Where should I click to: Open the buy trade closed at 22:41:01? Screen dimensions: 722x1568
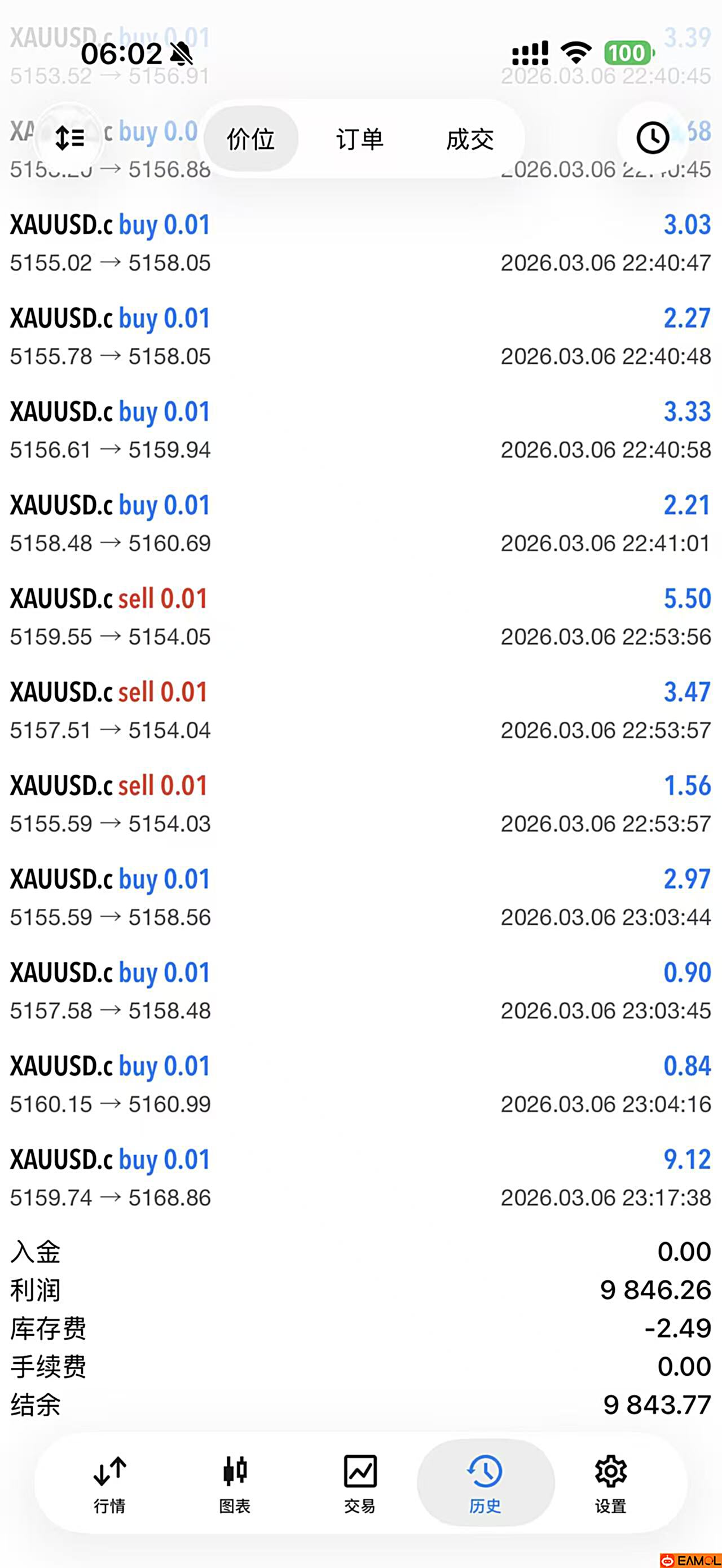[360, 523]
